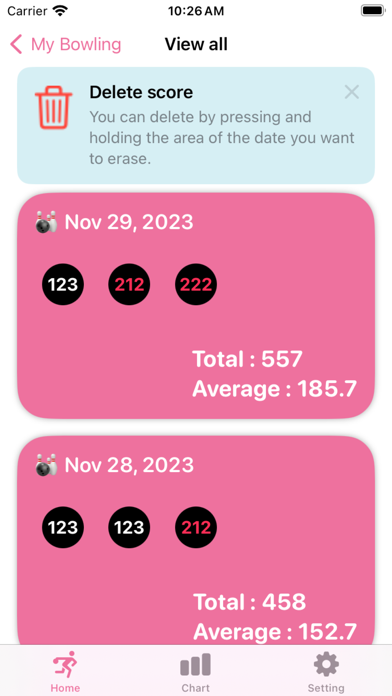Switch to the Home tab
This screenshot has width=392, height=696.
[x=65, y=672]
